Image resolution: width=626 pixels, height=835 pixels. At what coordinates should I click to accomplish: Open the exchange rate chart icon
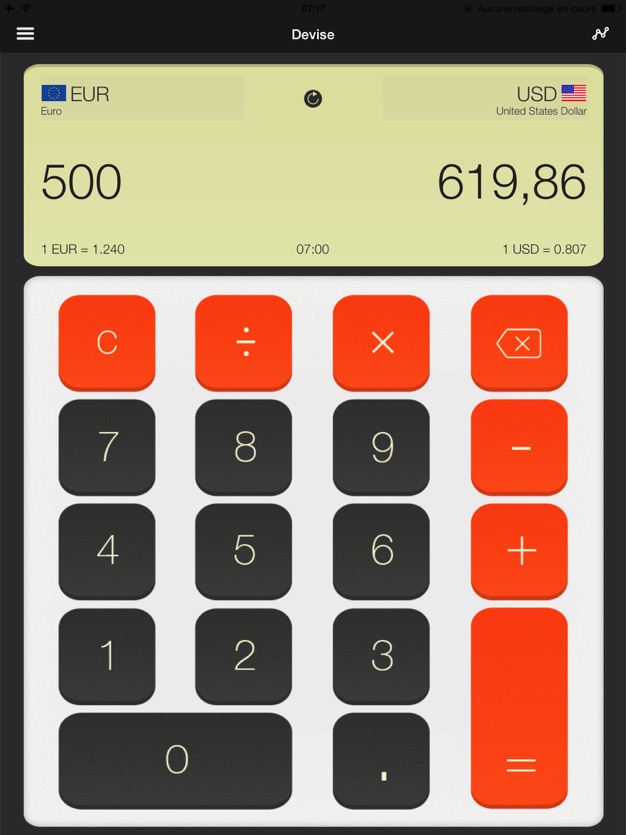click(x=600, y=33)
